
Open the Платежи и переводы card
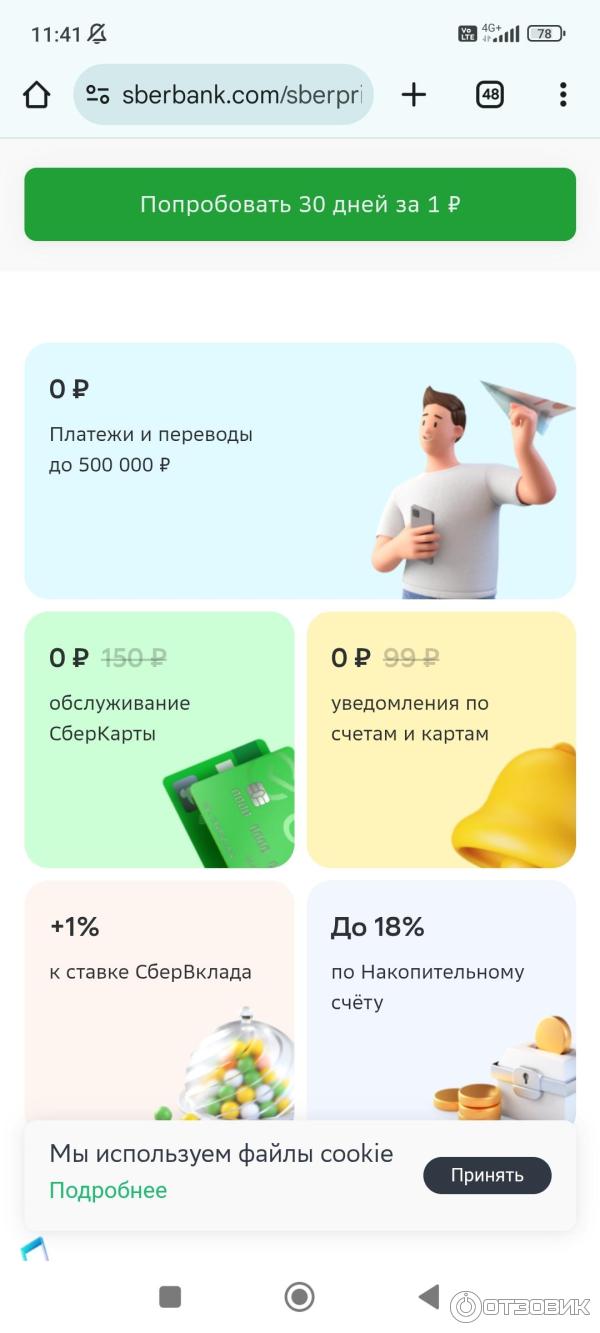pyautogui.click(x=300, y=470)
